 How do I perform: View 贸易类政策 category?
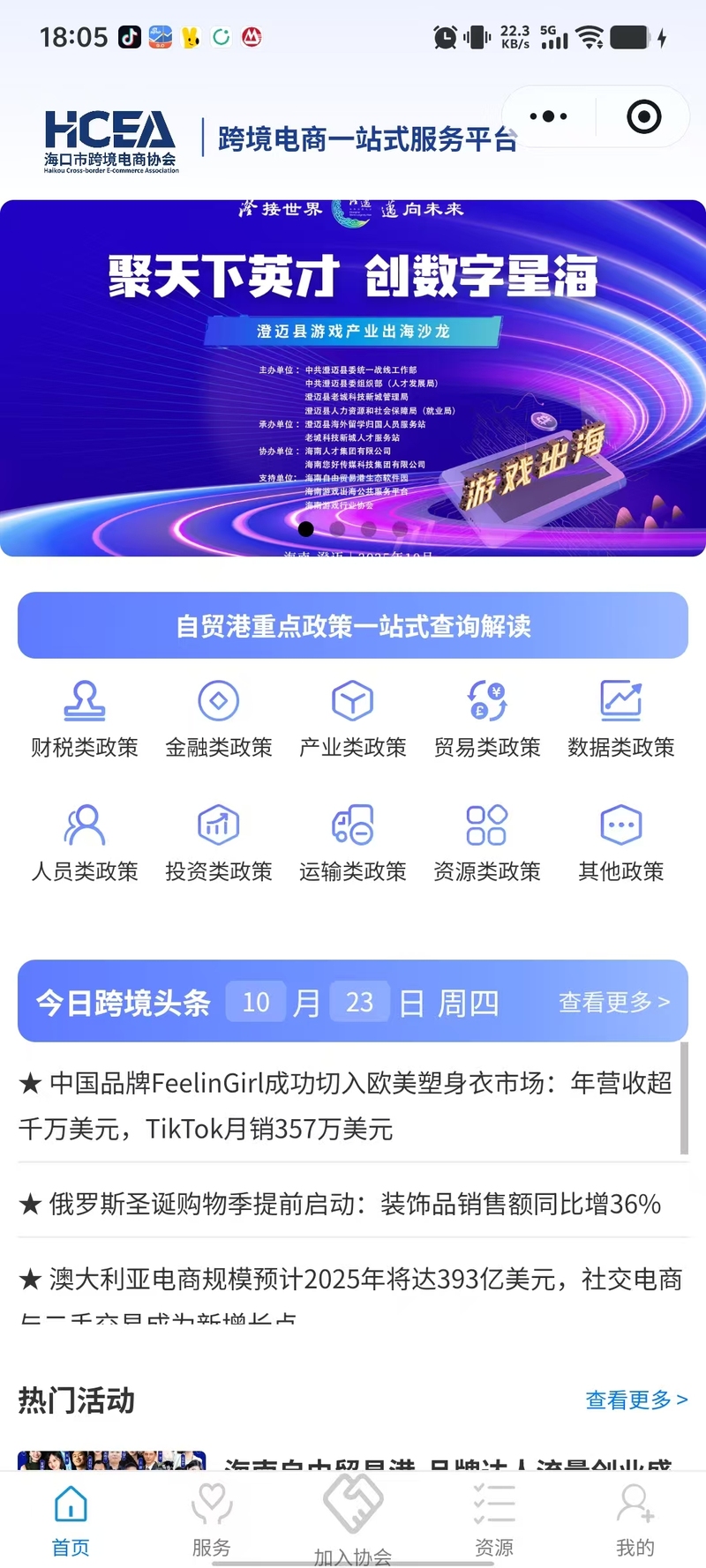[x=487, y=719]
